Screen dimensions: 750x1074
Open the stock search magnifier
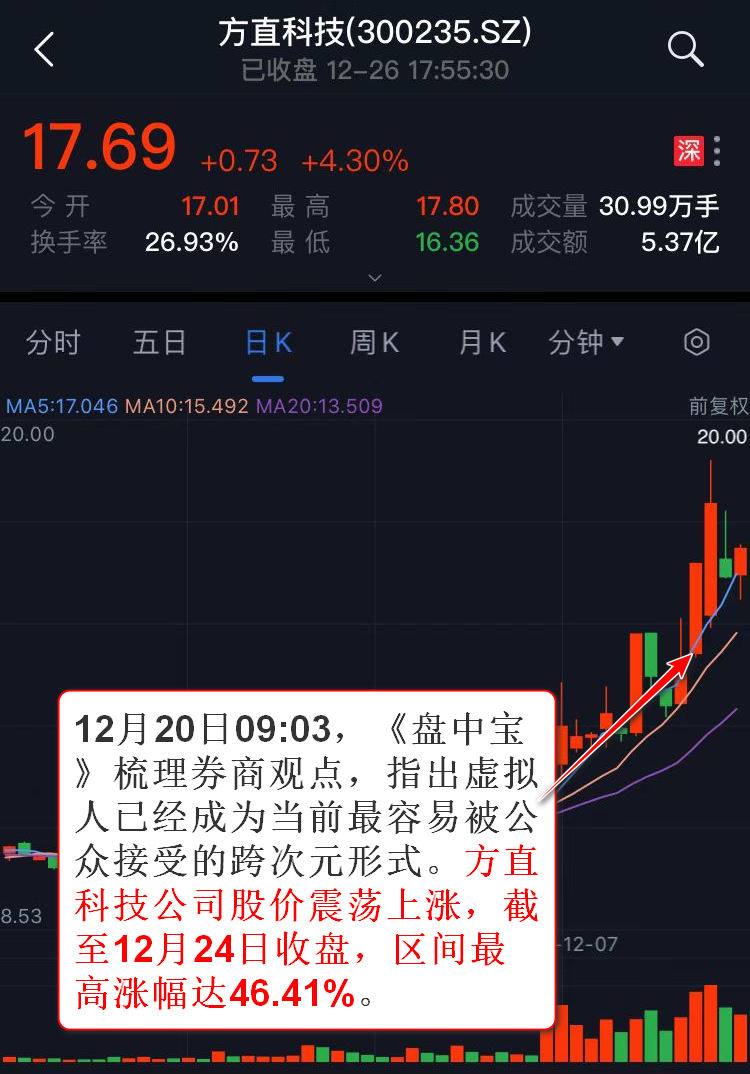tap(685, 48)
